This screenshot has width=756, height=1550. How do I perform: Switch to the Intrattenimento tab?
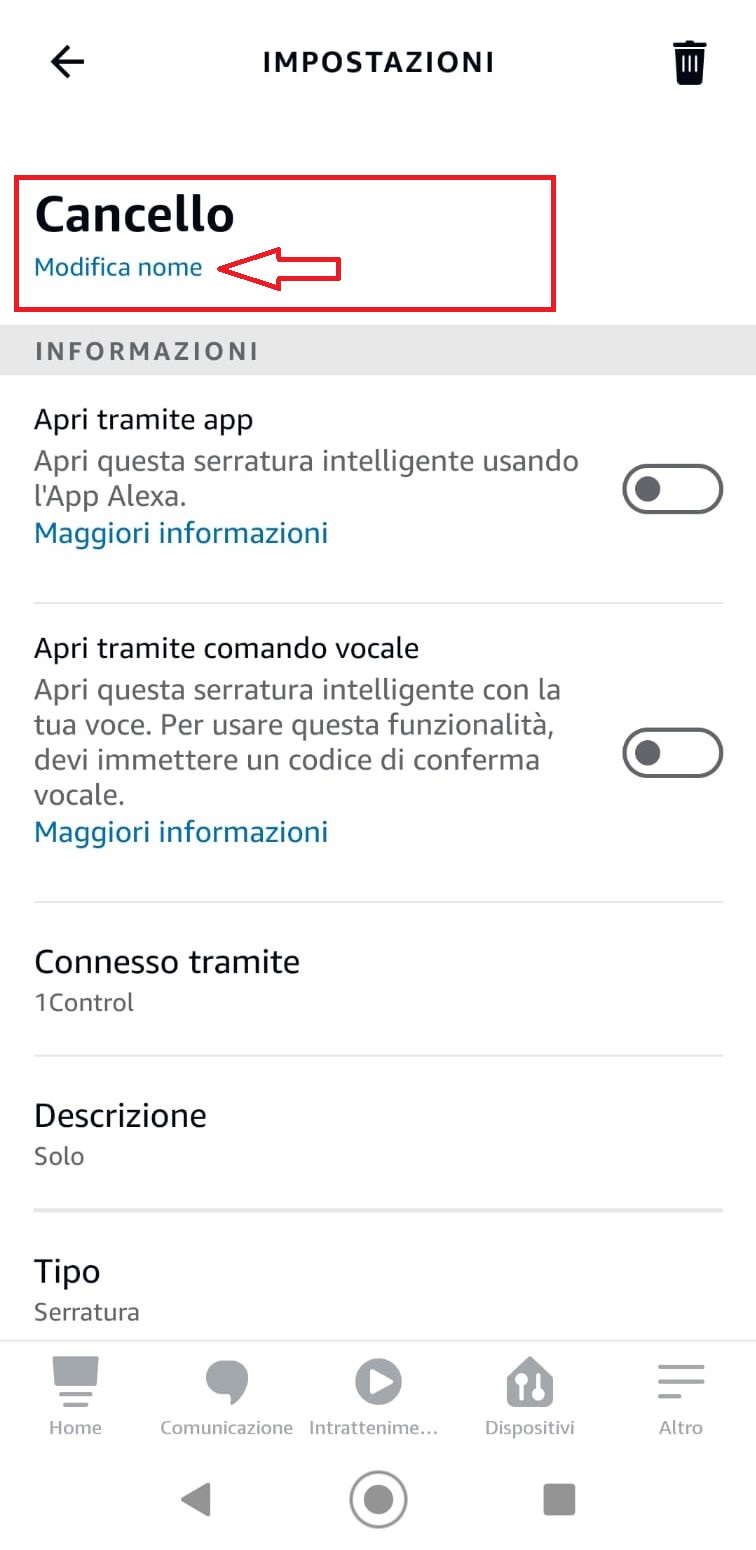pos(377,1397)
